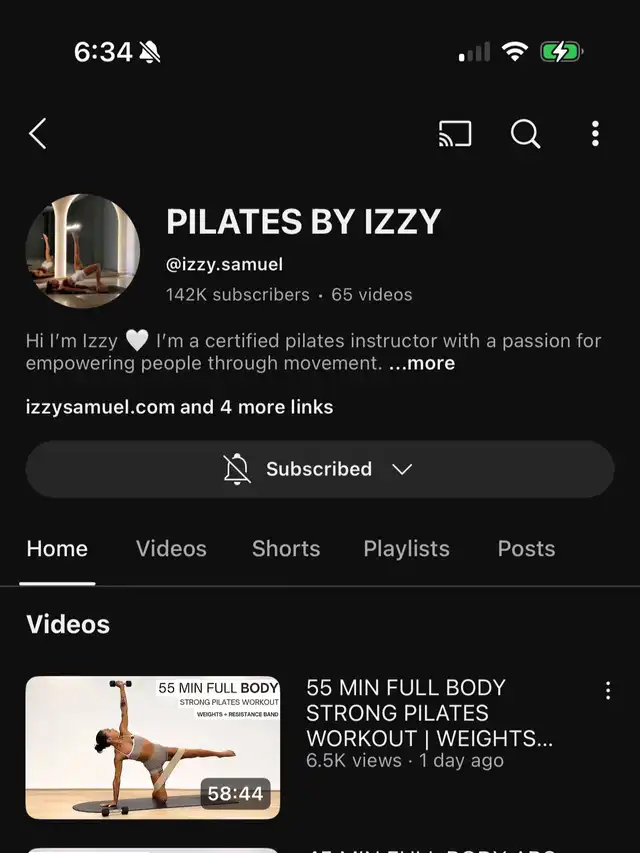View the Pilates by Izzy channel avatar
The image size is (640, 853).
83,251
